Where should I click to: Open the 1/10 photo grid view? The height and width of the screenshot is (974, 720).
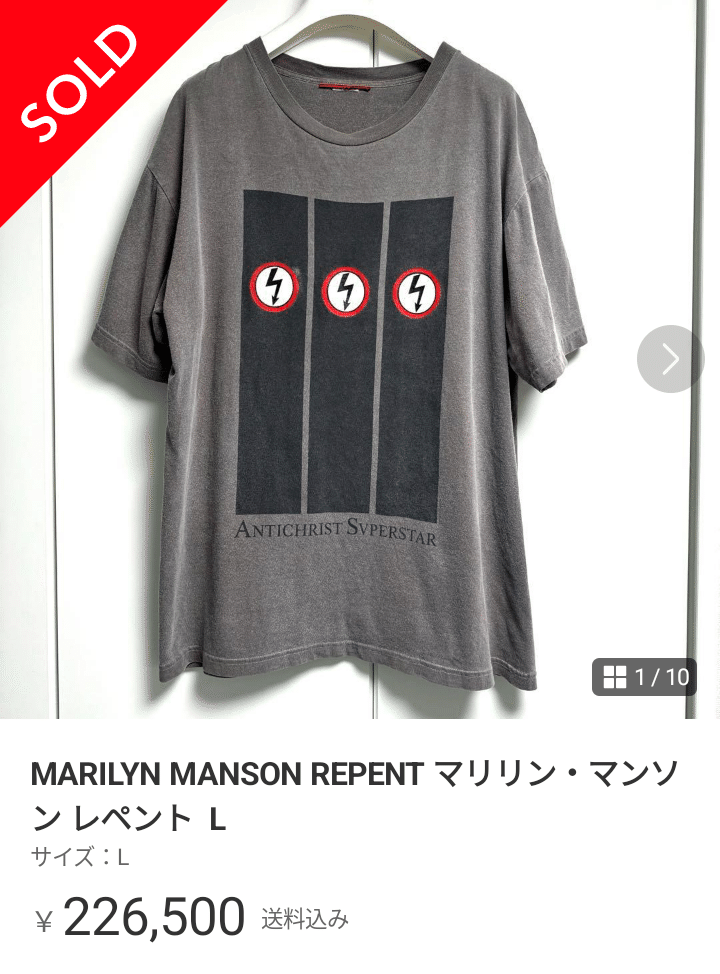[645, 677]
